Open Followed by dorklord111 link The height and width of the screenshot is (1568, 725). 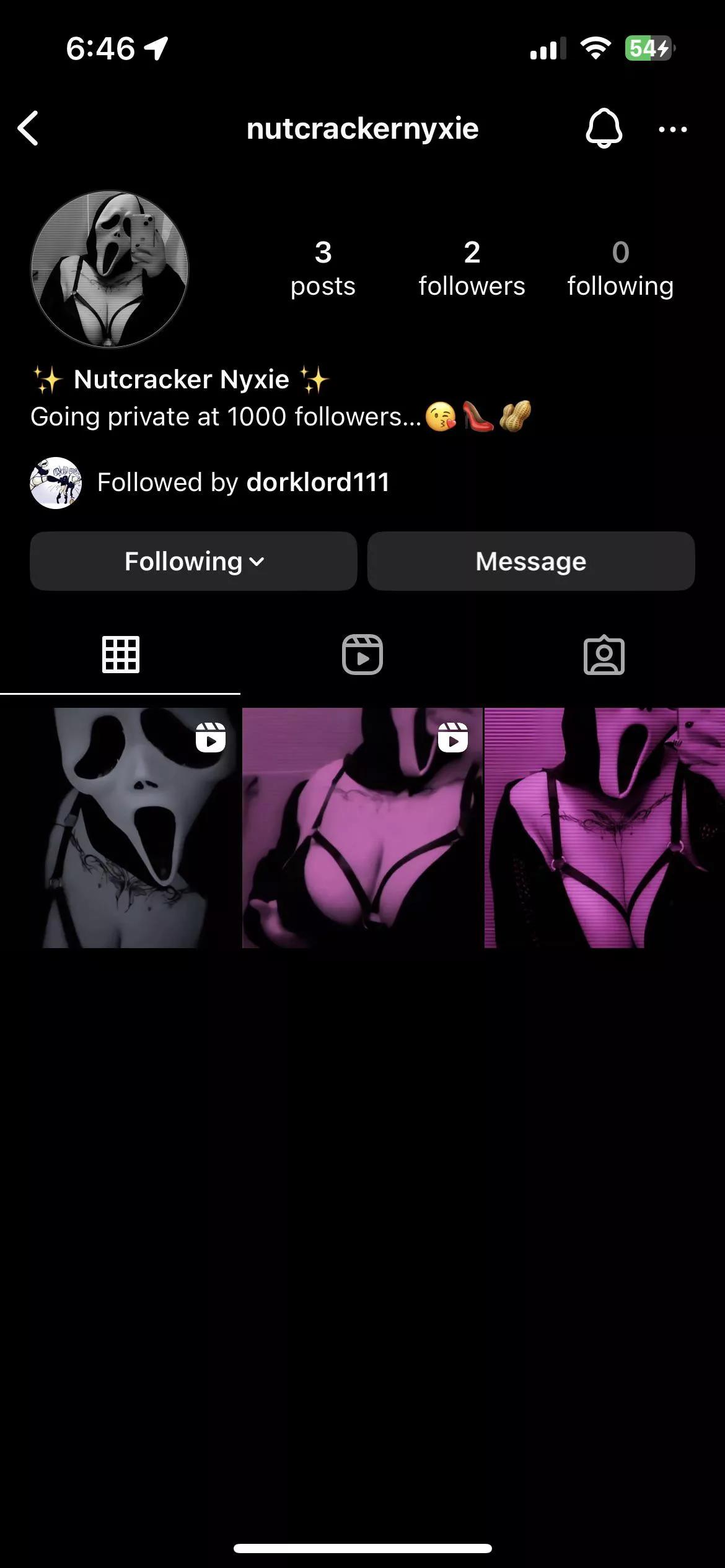243,482
